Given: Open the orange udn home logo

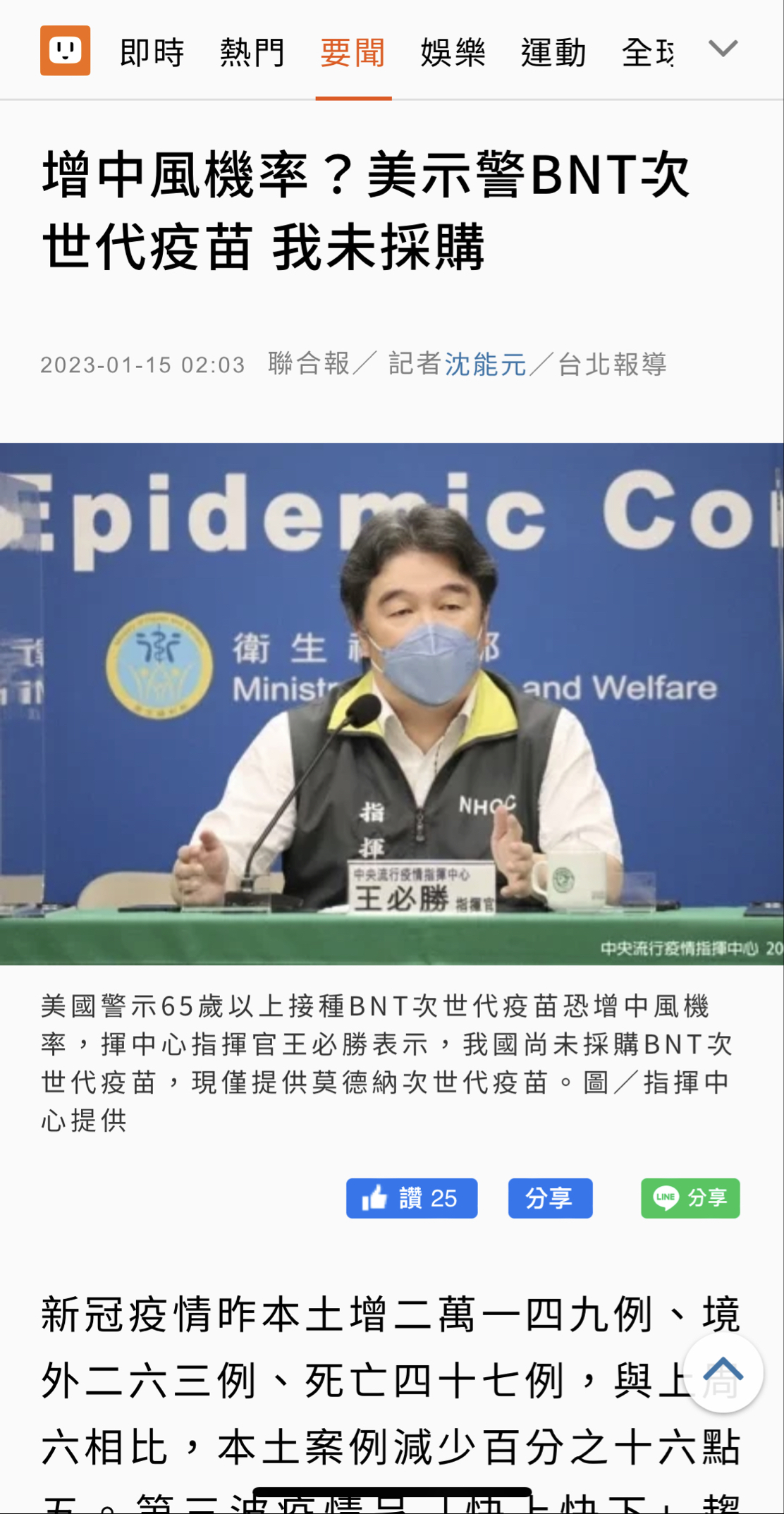Looking at the screenshot, I should tap(65, 51).
